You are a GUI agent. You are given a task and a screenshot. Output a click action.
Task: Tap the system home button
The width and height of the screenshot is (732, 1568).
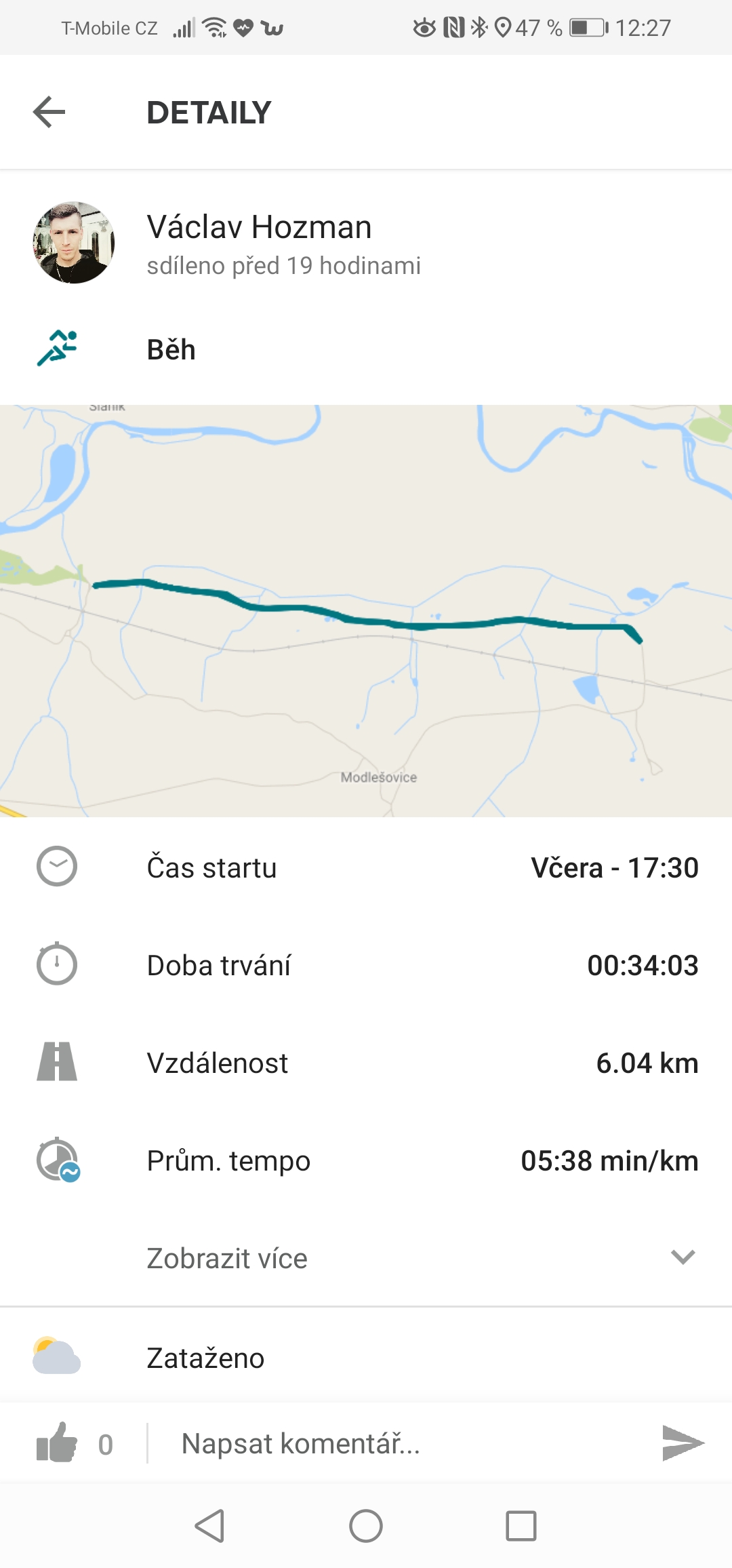point(366,1526)
